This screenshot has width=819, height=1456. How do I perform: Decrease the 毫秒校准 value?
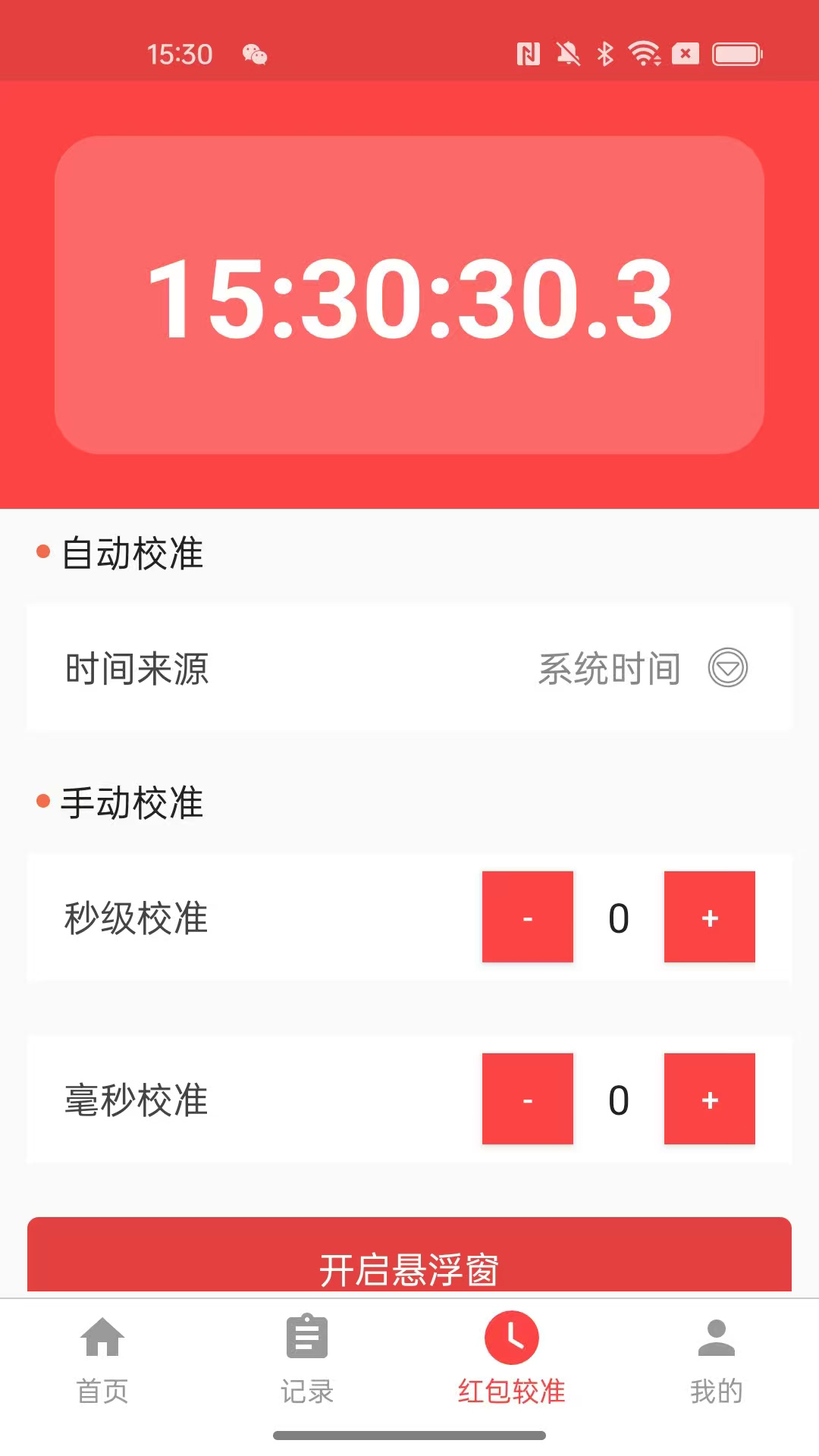click(x=527, y=1099)
